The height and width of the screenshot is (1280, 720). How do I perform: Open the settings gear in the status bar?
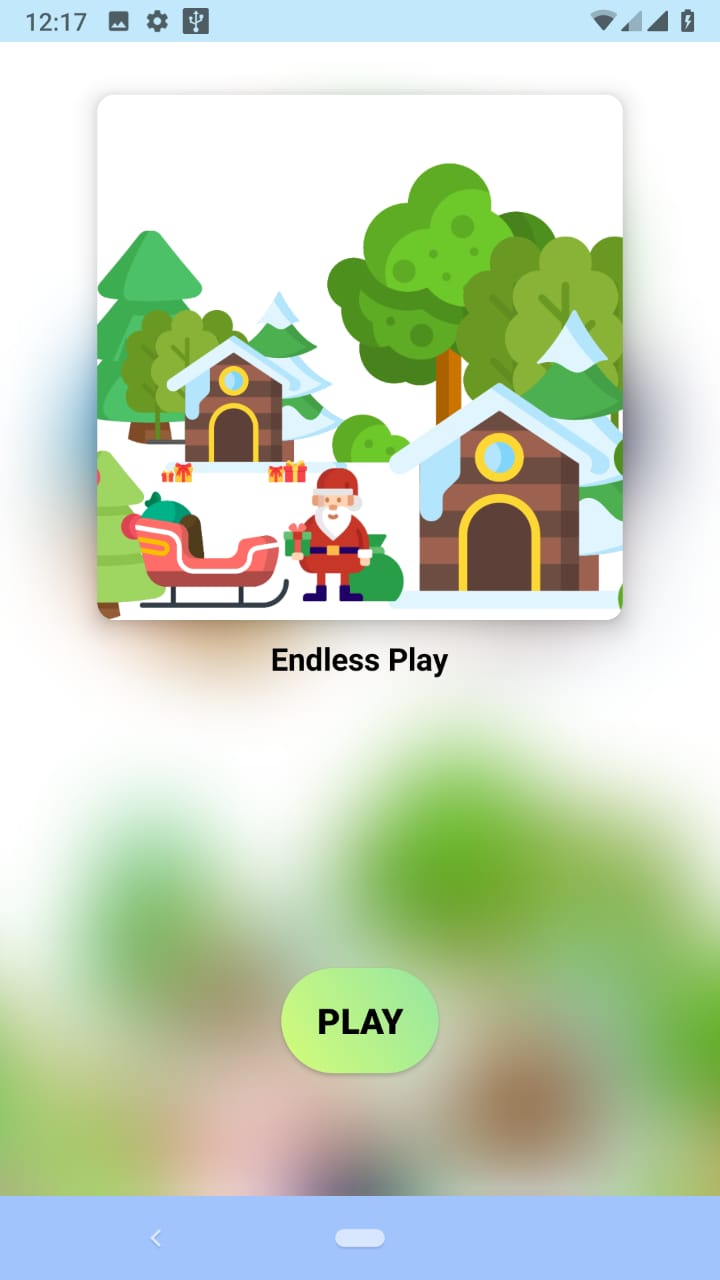pos(157,20)
